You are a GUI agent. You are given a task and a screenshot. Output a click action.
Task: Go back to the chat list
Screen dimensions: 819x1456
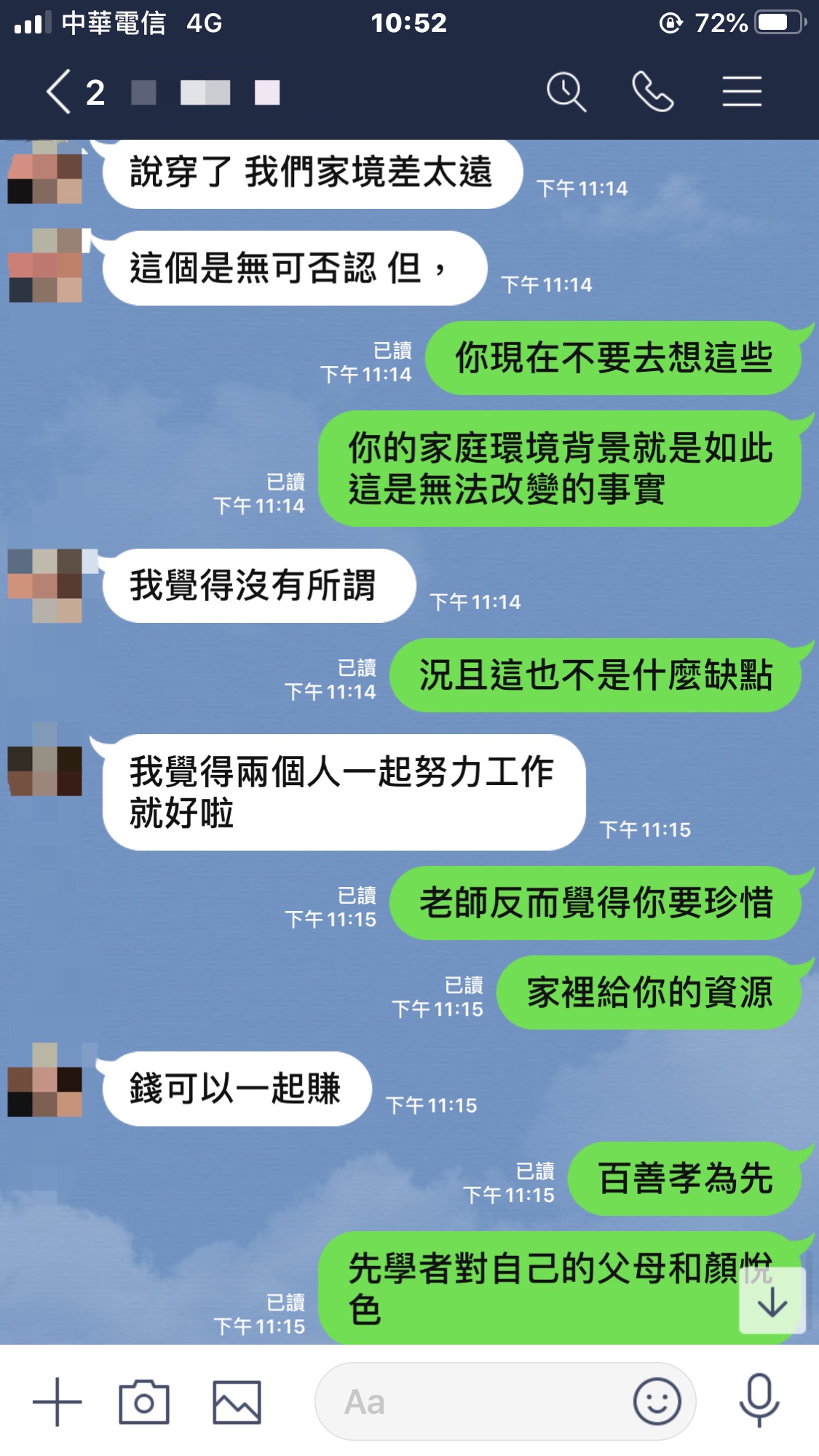tap(60, 92)
